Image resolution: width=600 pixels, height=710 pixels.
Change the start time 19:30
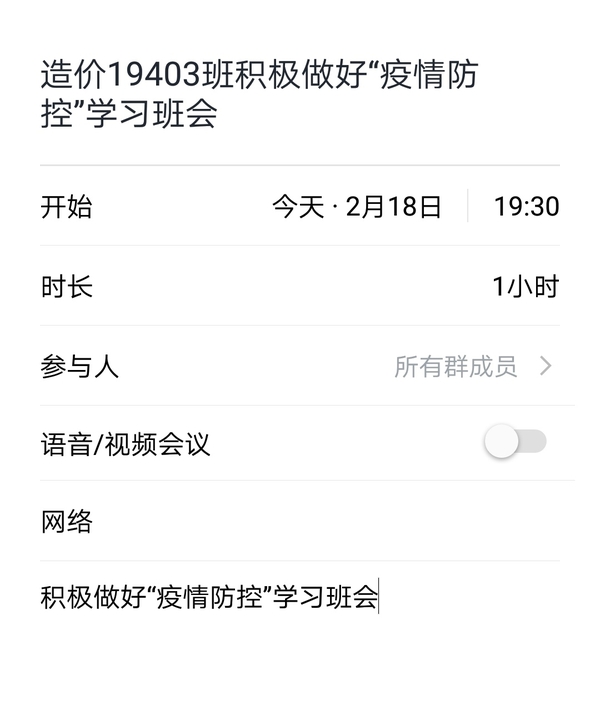click(x=526, y=207)
